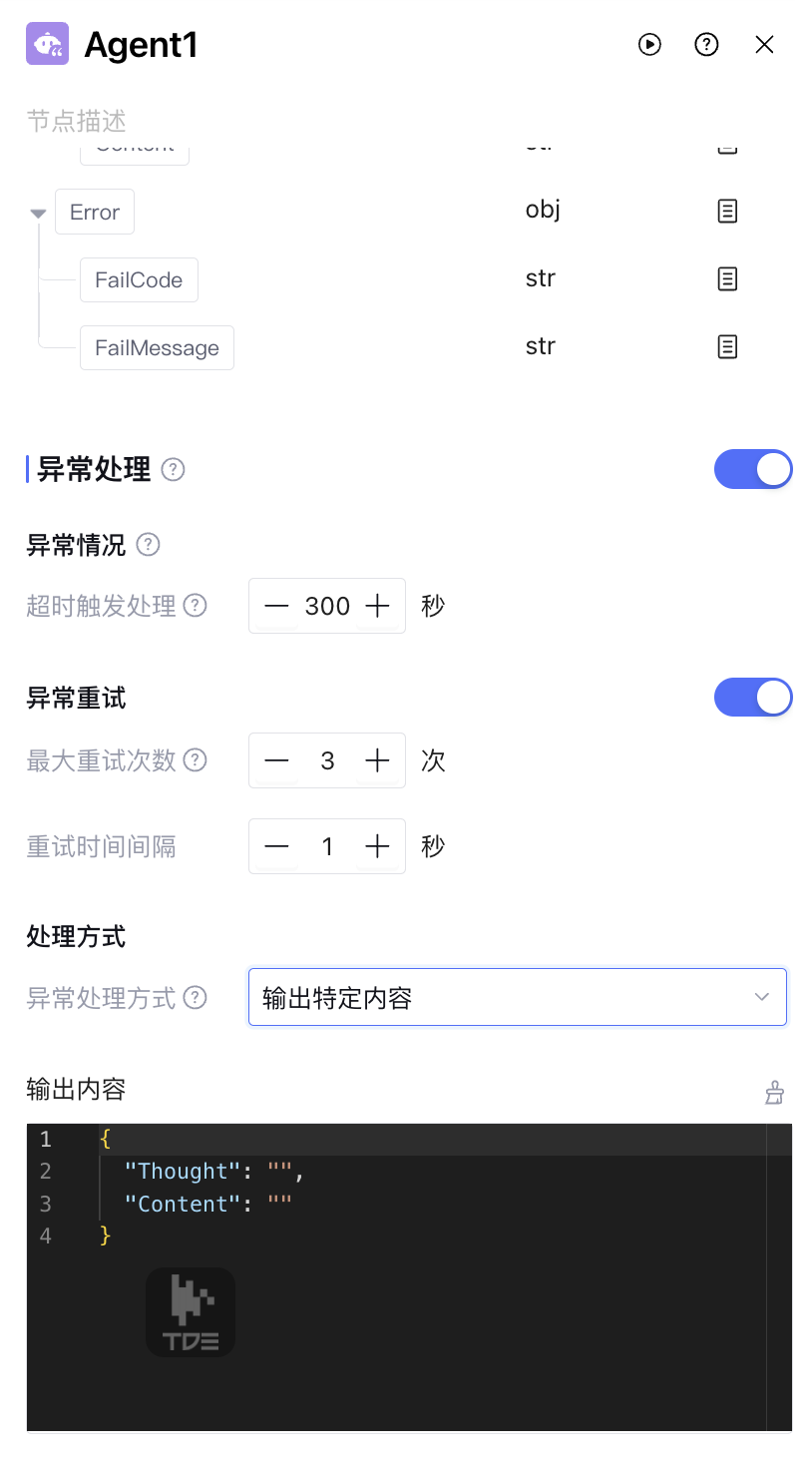This screenshot has height=1475, width=812.
Task: Open the help icon in header
Action: coord(706,45)
